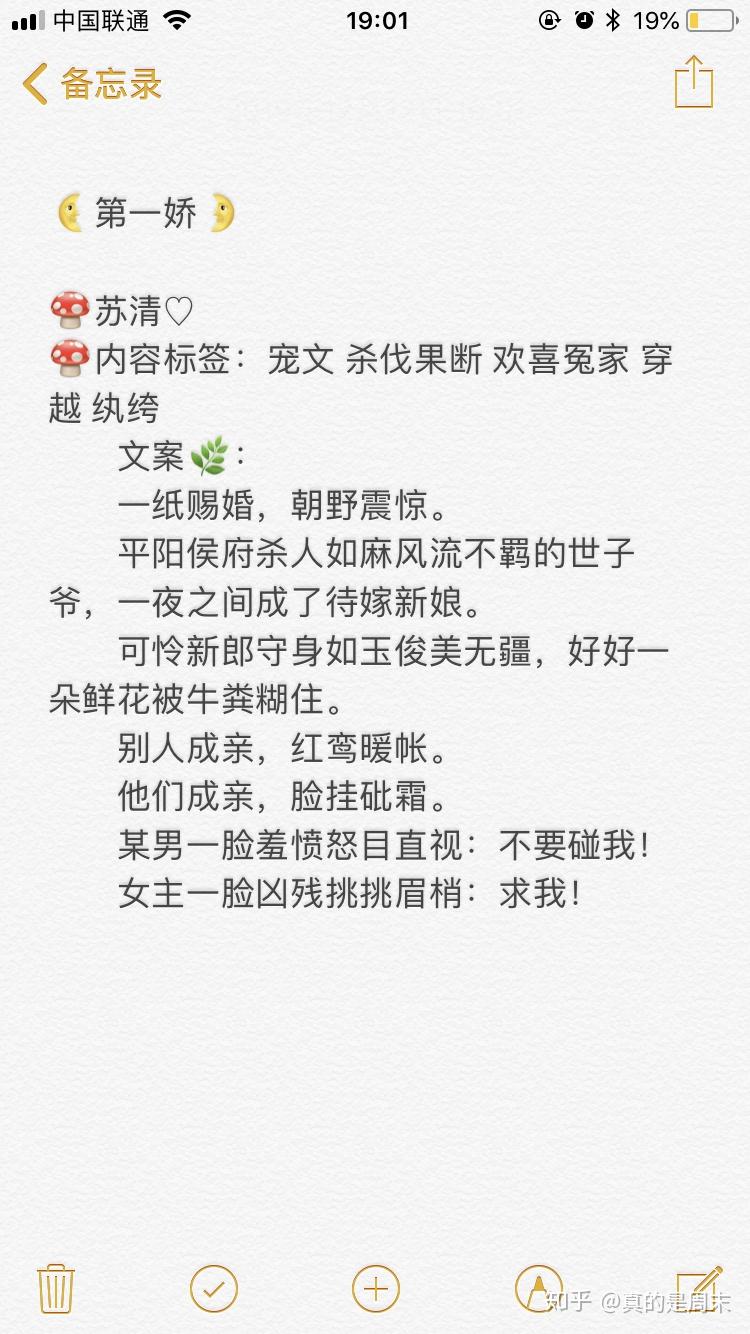Delete this note with the trash icon
This screenshot has width=750, height=1334.
tap(55, 1288)
